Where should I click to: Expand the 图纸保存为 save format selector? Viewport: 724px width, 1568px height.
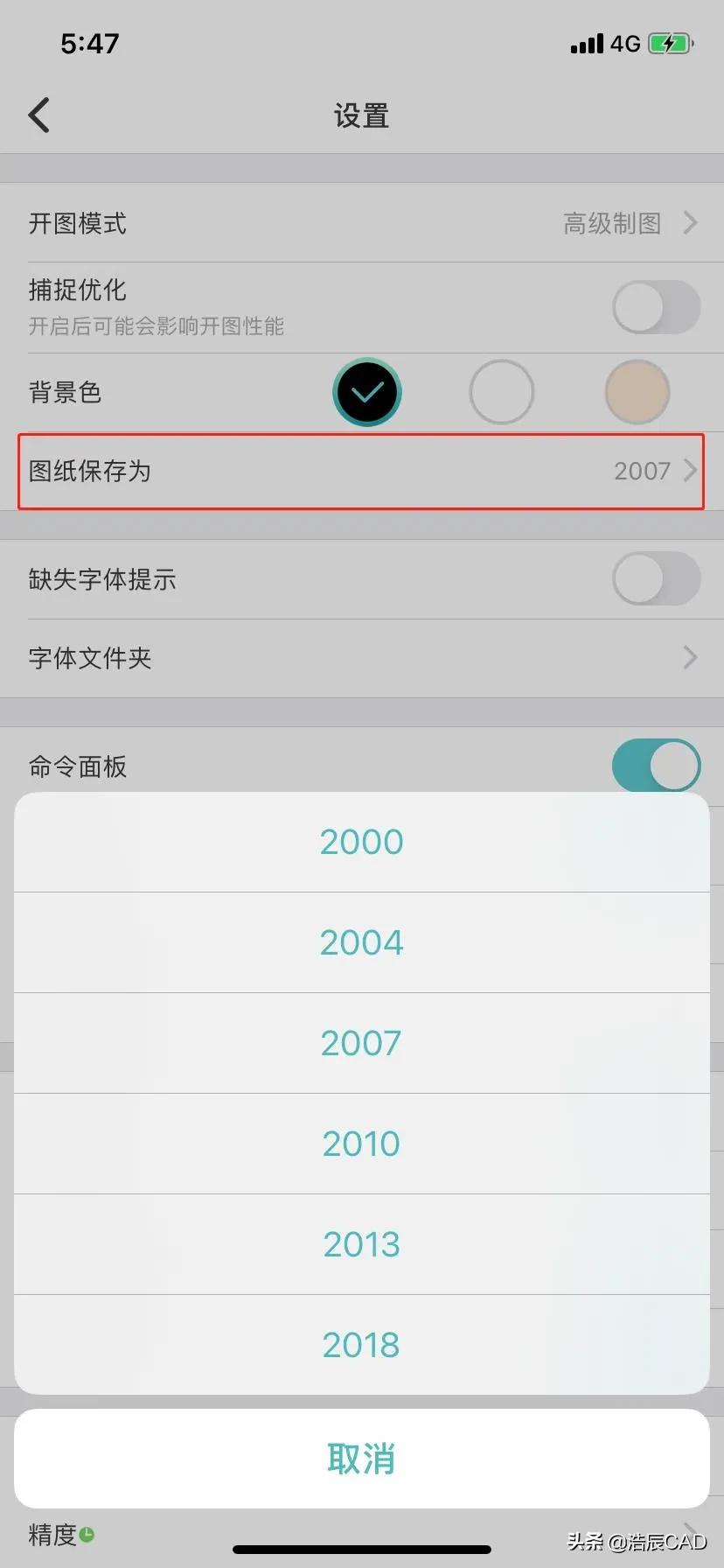[x=362, y=471]
